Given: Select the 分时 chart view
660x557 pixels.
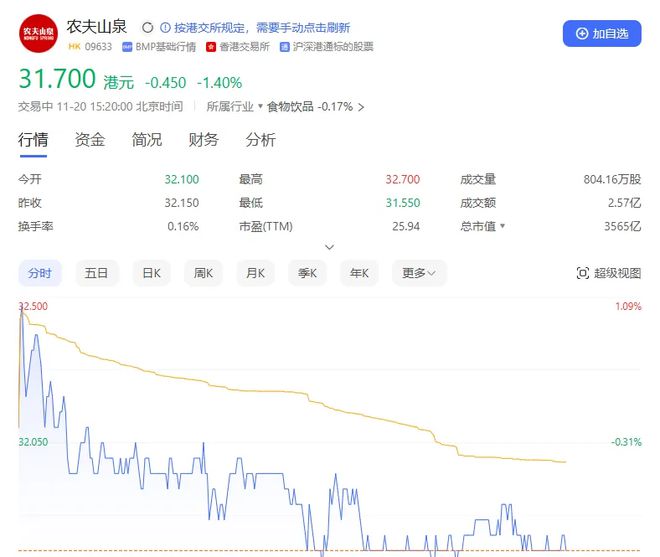Looking at the screenshot, I should [x=40, y=273].
